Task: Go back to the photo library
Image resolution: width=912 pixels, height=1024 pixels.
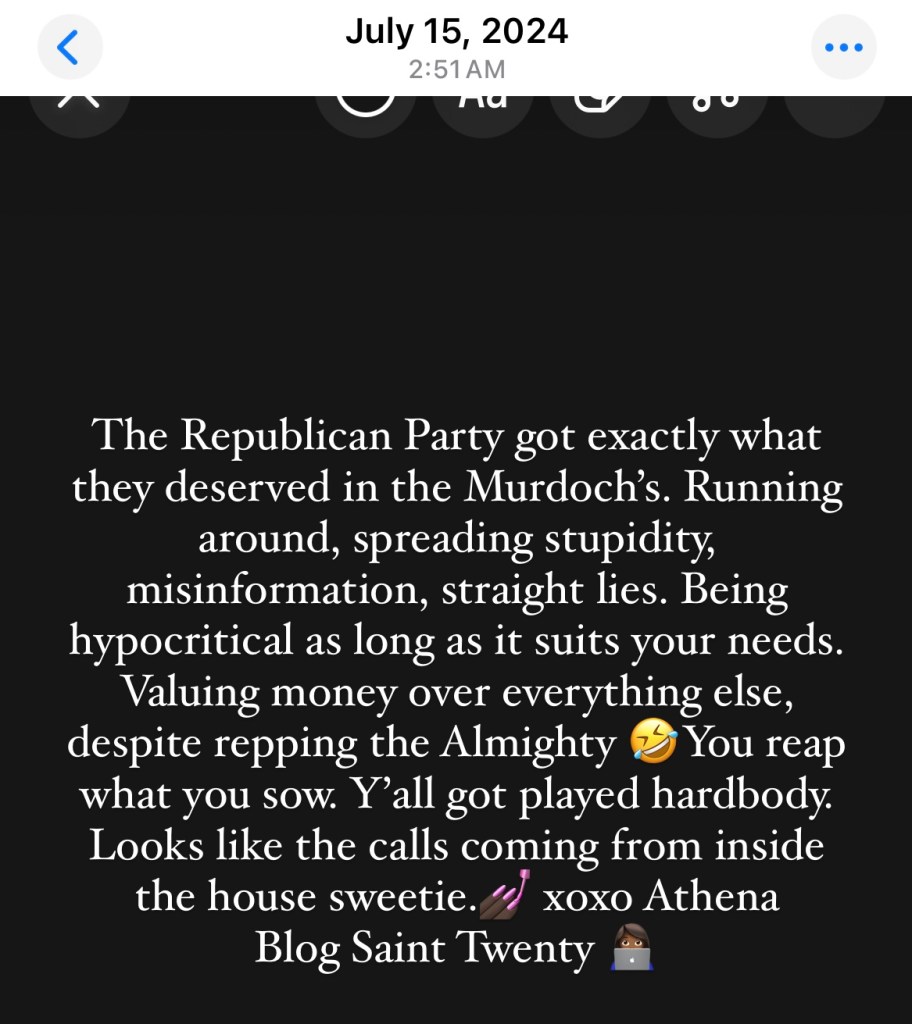Action: pyautogui.click(x=69, y=47)
